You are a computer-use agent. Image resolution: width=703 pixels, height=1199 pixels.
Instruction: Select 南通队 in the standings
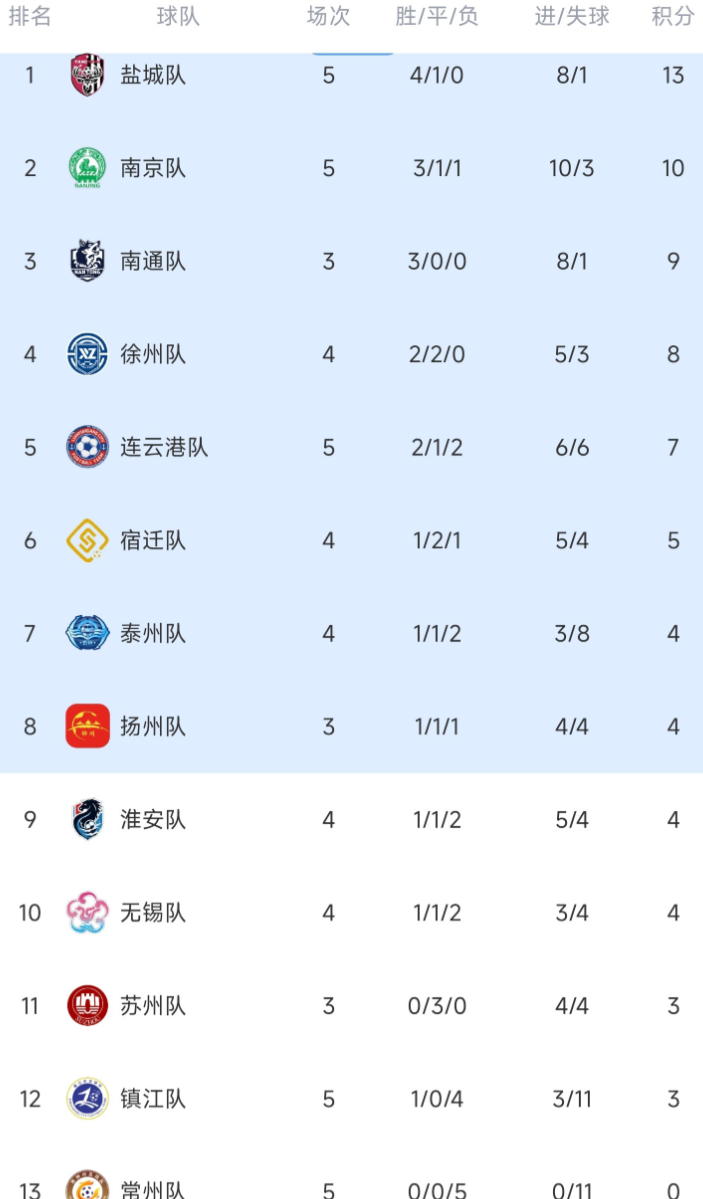point(351,262)
